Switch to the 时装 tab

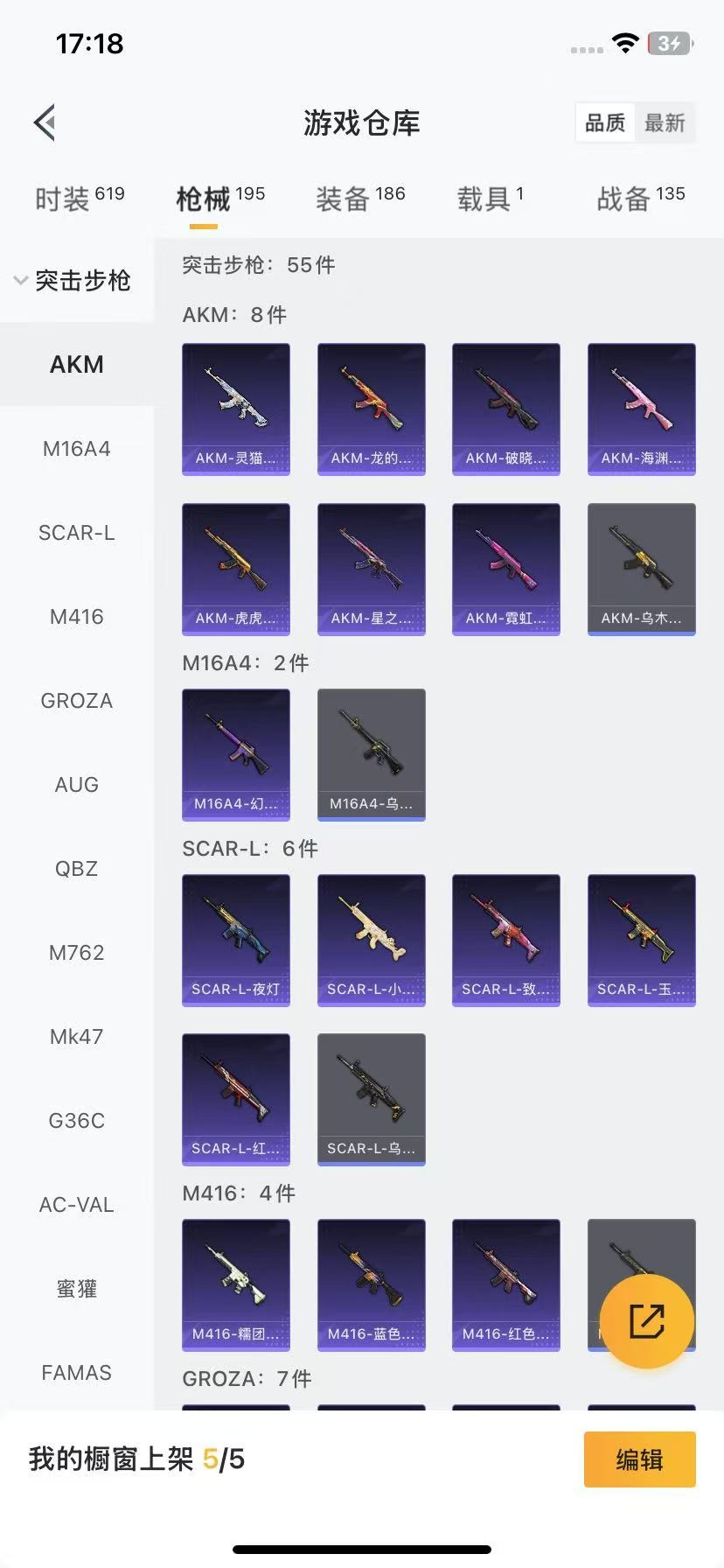(79, 199)
